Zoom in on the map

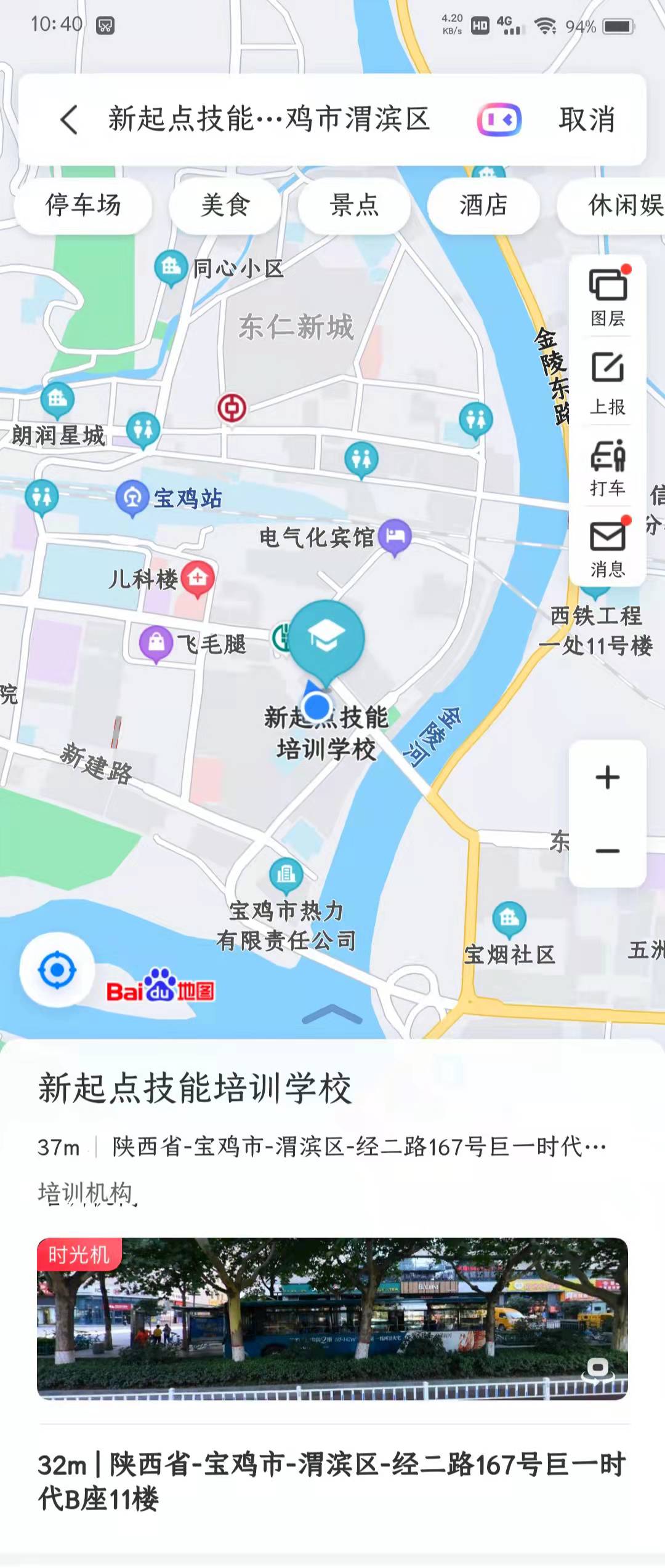pyautogui.click(x=608, y=777)
